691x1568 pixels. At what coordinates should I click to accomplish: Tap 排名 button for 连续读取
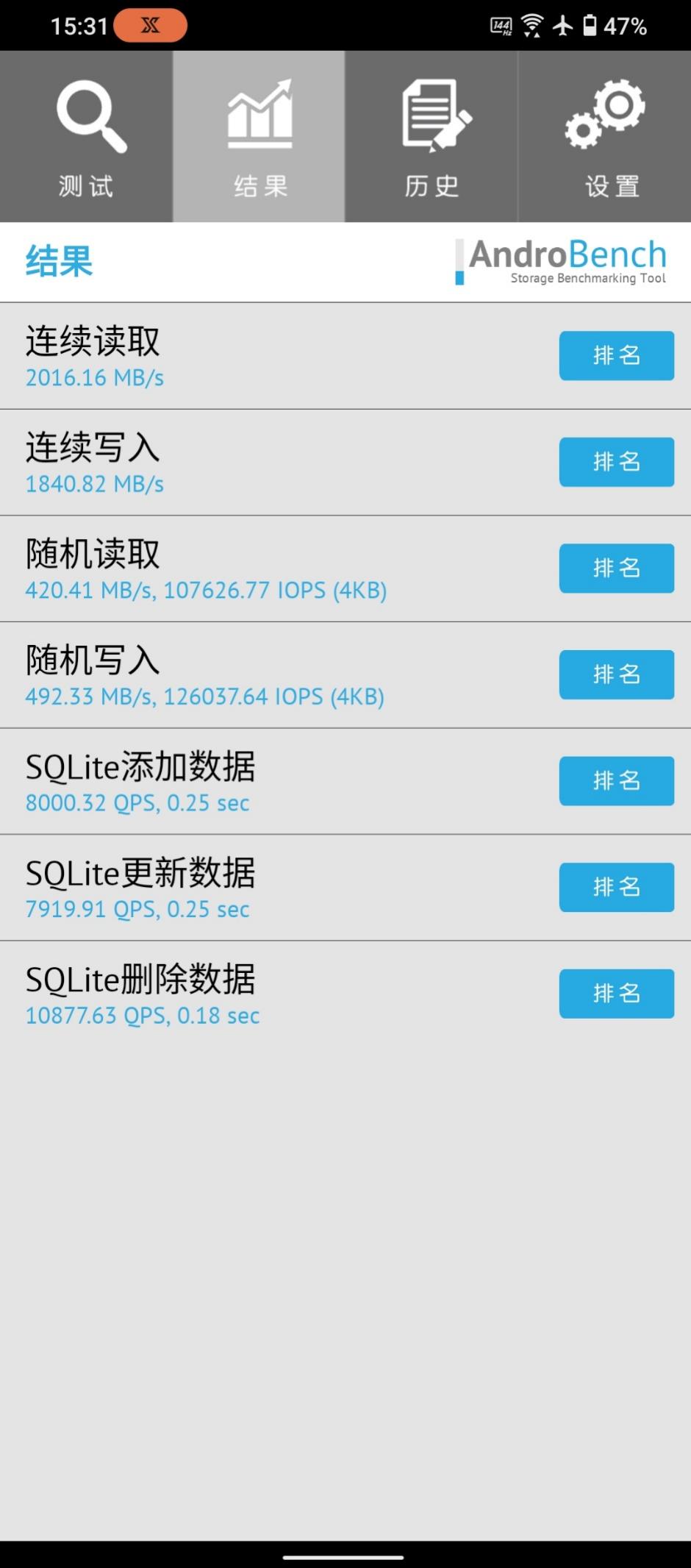tap(616, 356)
